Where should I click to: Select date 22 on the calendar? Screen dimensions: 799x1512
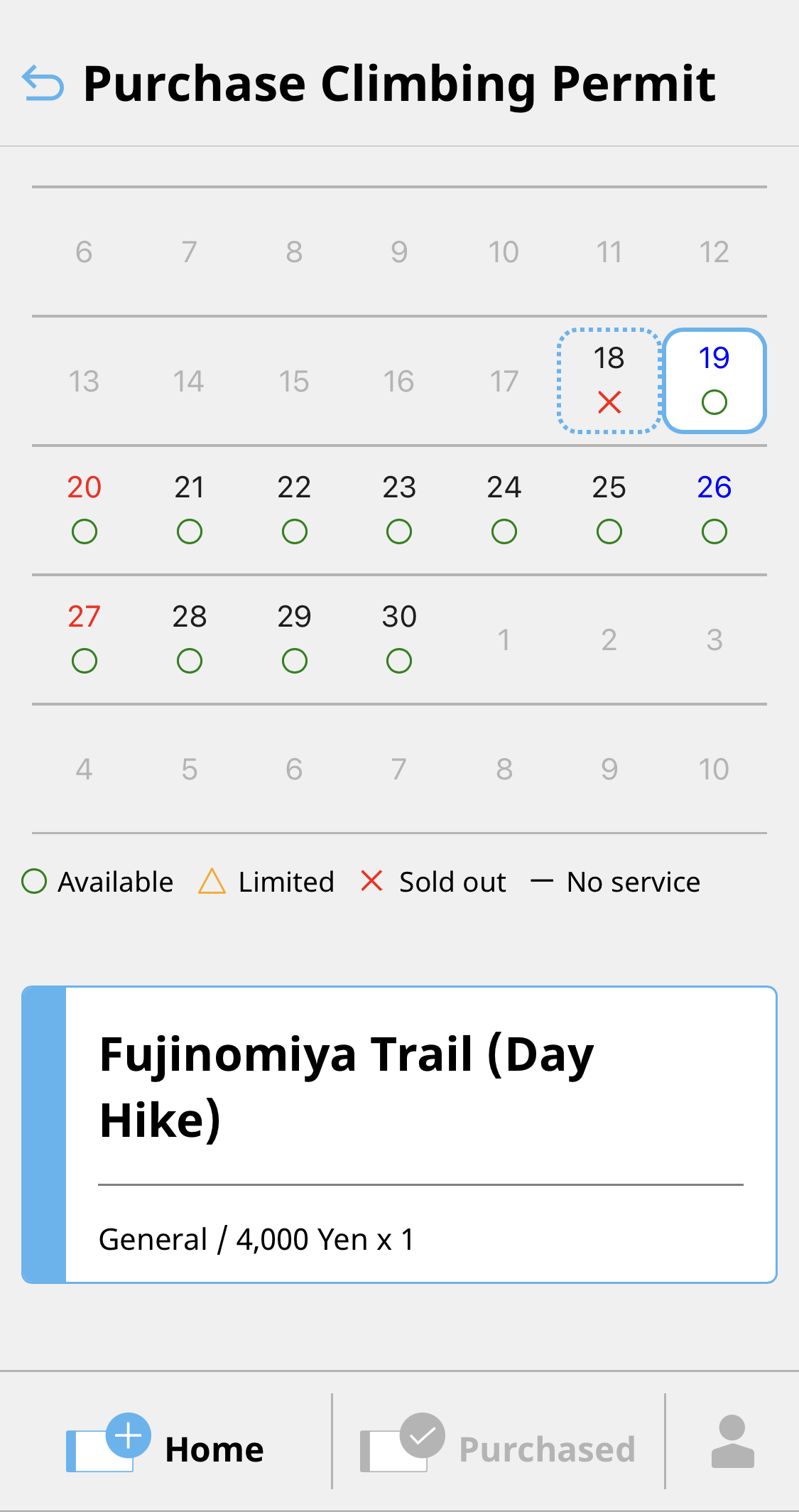click(294, 510)
